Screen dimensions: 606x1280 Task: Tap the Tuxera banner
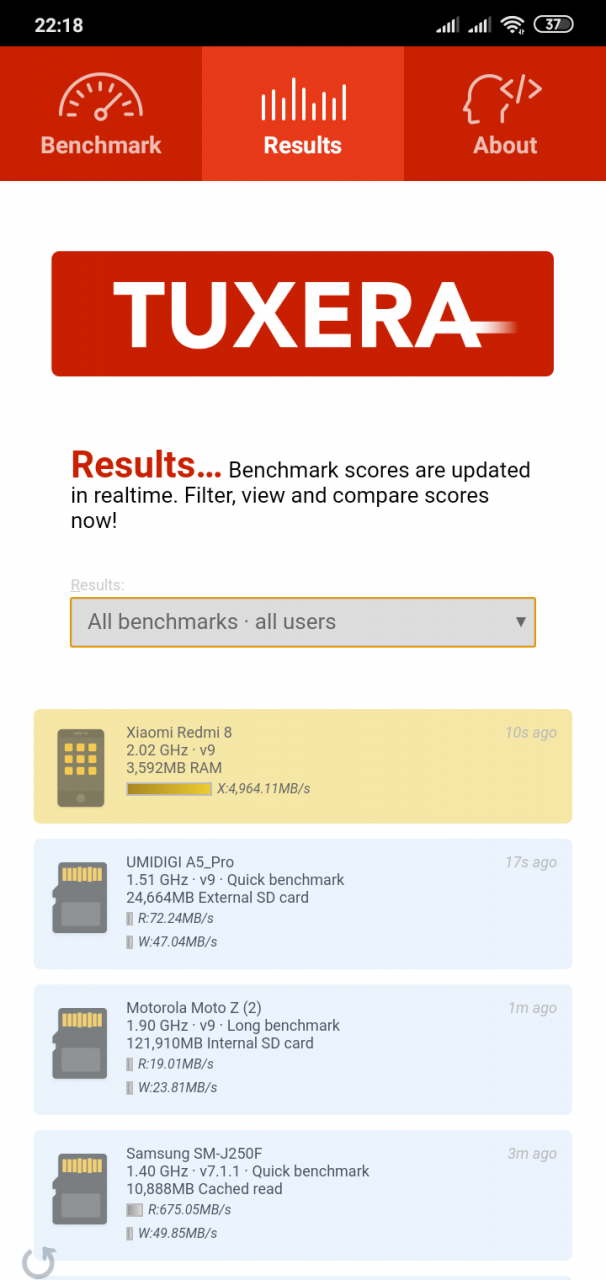click(x=302, y=314)
